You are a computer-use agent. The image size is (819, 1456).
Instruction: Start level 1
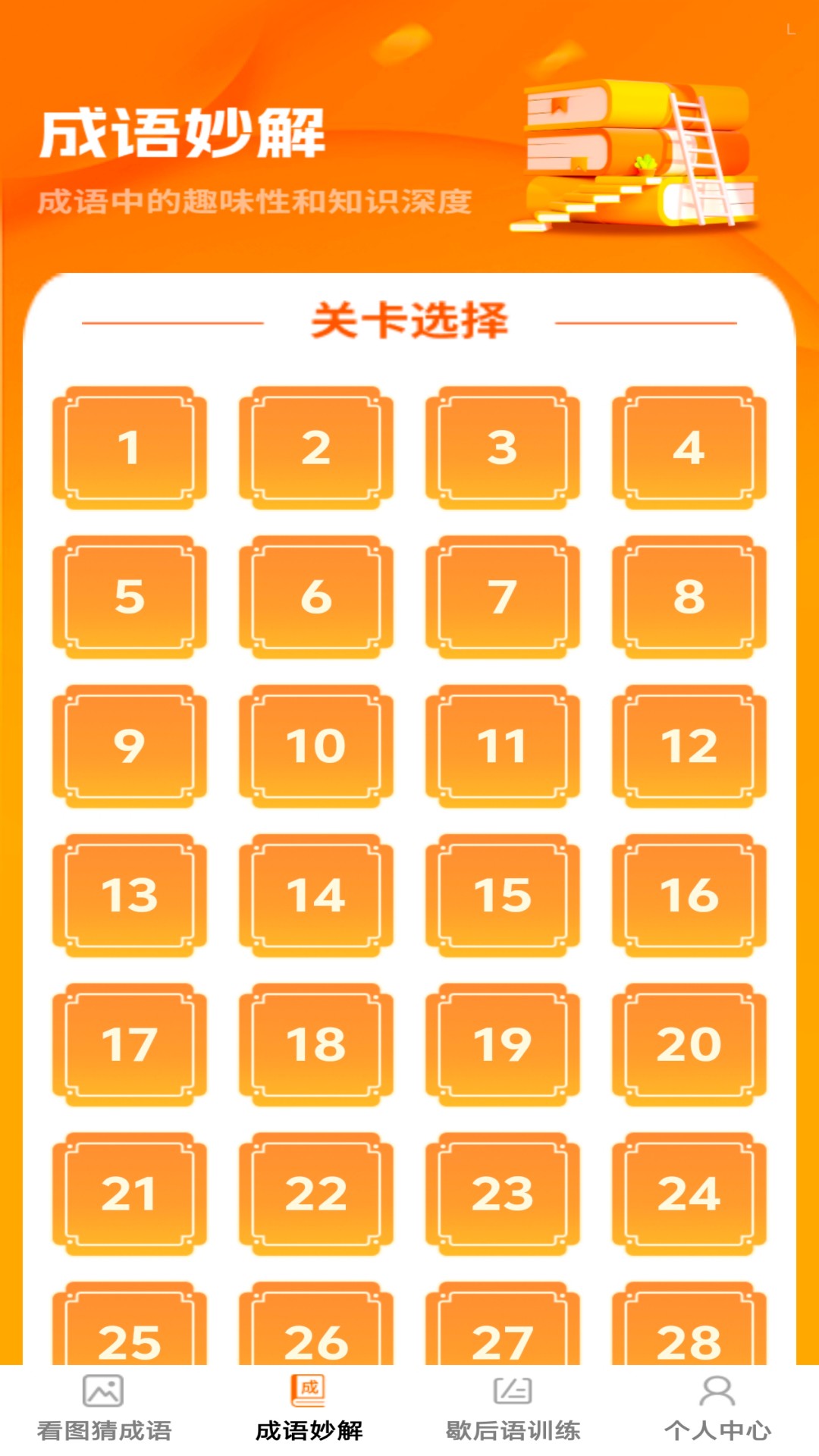click(x=130, y=447)
